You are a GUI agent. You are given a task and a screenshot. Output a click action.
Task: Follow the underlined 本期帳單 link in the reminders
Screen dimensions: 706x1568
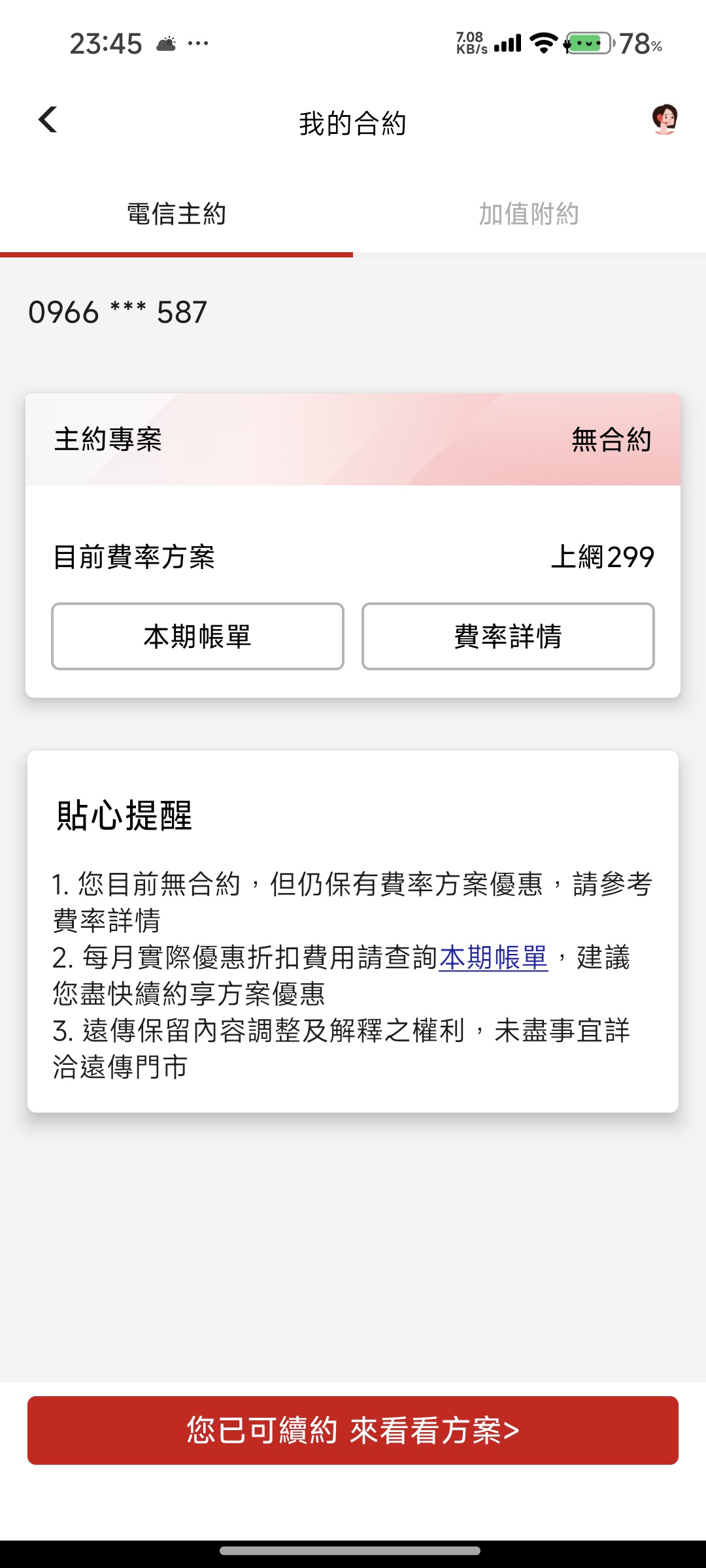[x=494, y=958]
